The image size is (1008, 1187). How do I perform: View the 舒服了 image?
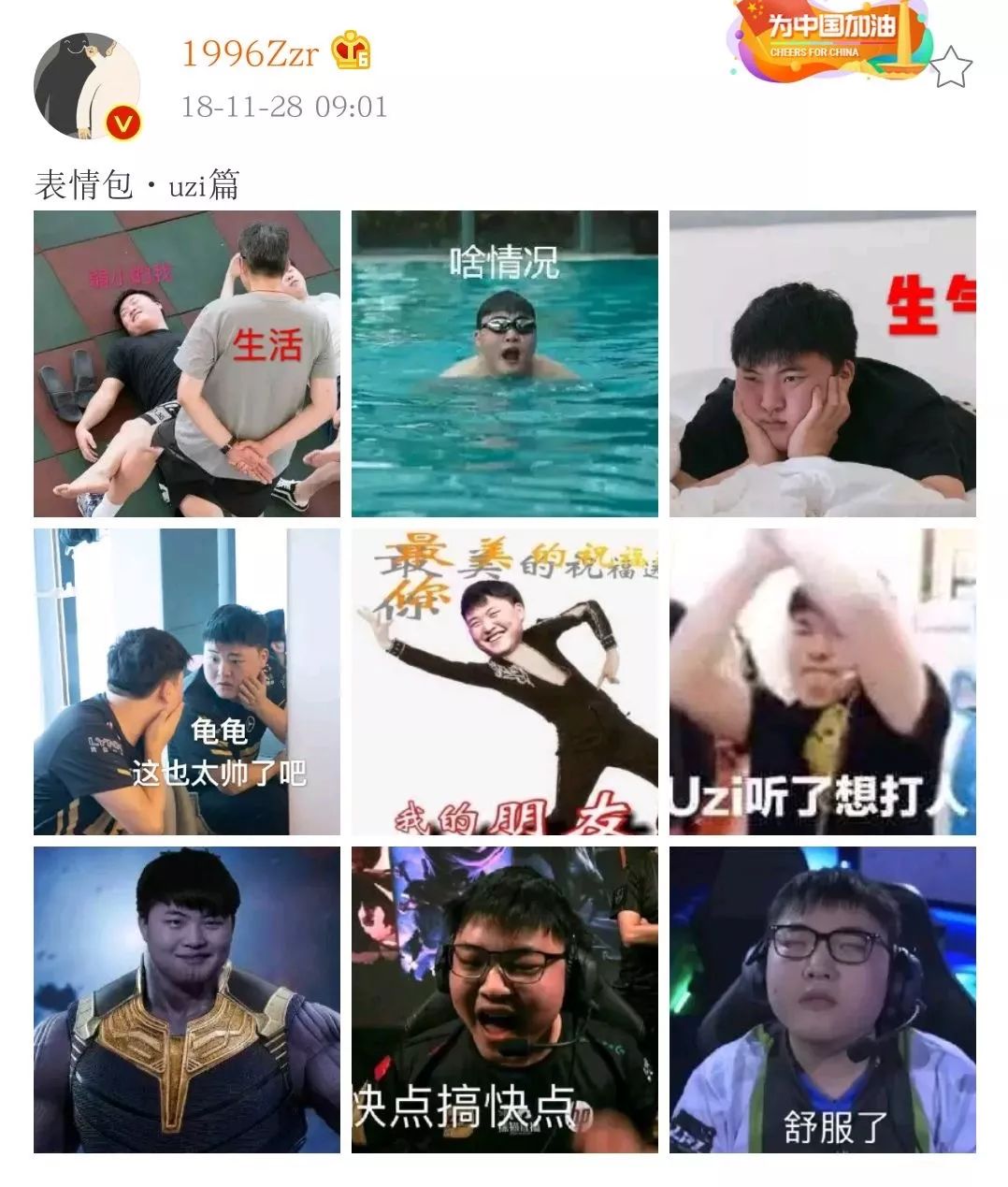(823, 1000)
